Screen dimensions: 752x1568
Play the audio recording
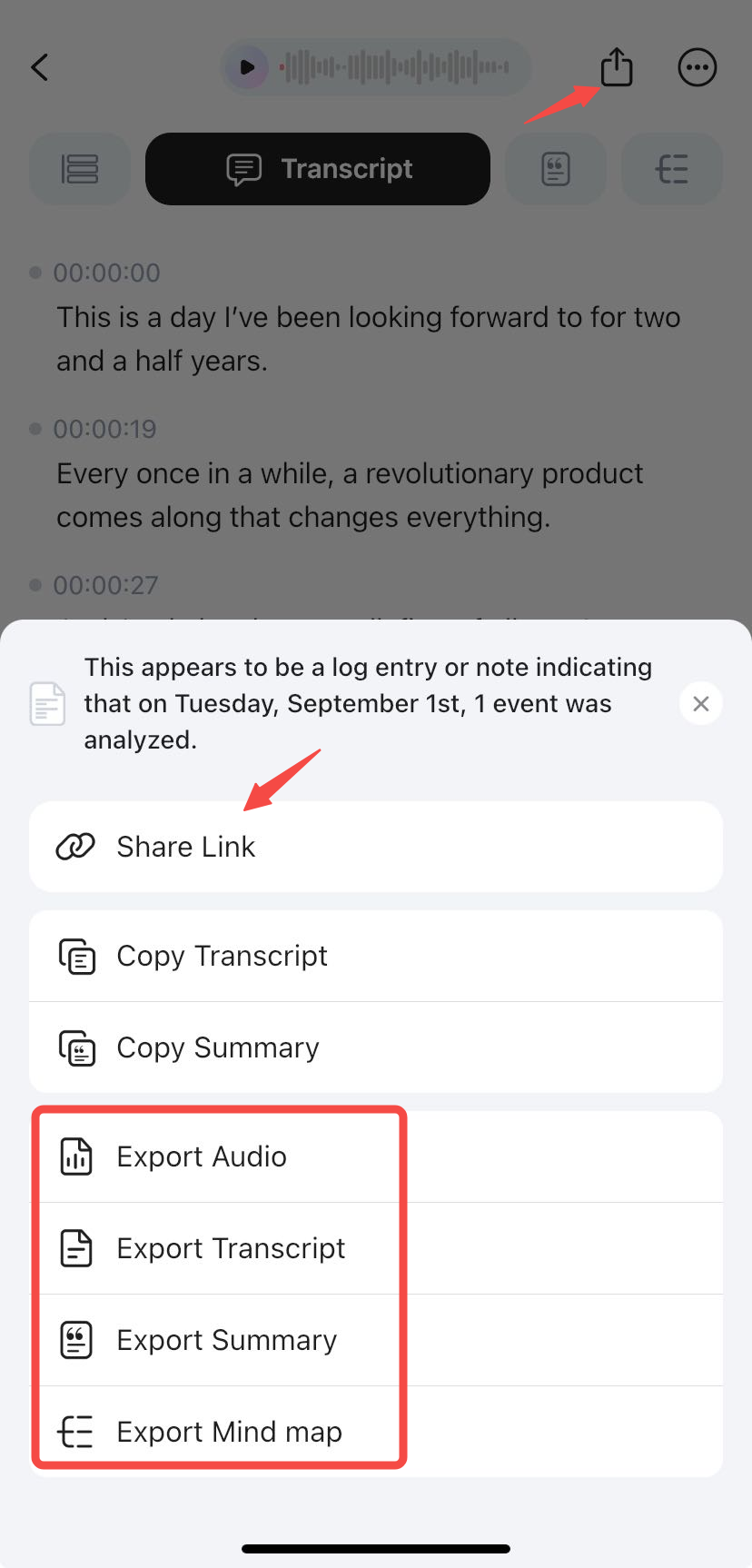(x=247, y=67)
